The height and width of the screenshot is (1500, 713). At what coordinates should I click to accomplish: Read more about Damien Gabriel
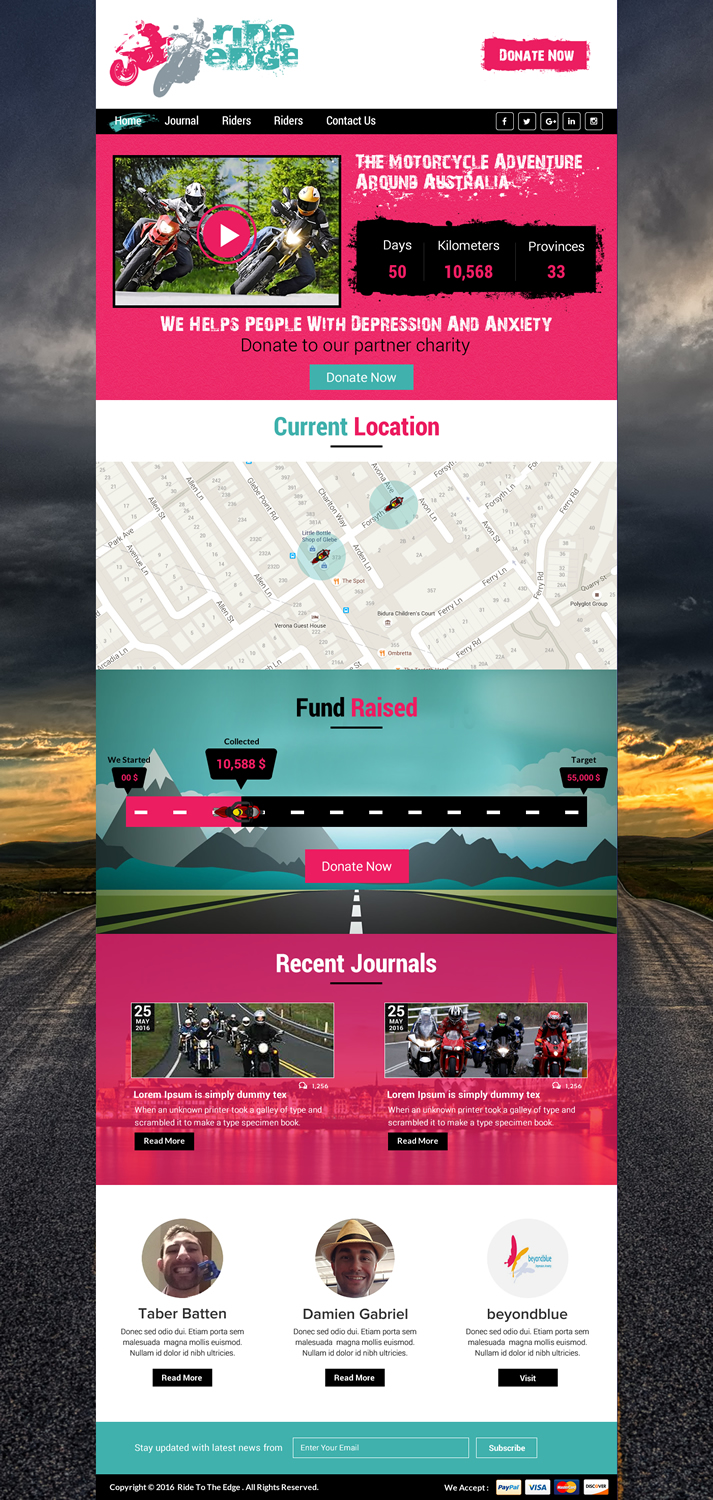(354, 1377)
